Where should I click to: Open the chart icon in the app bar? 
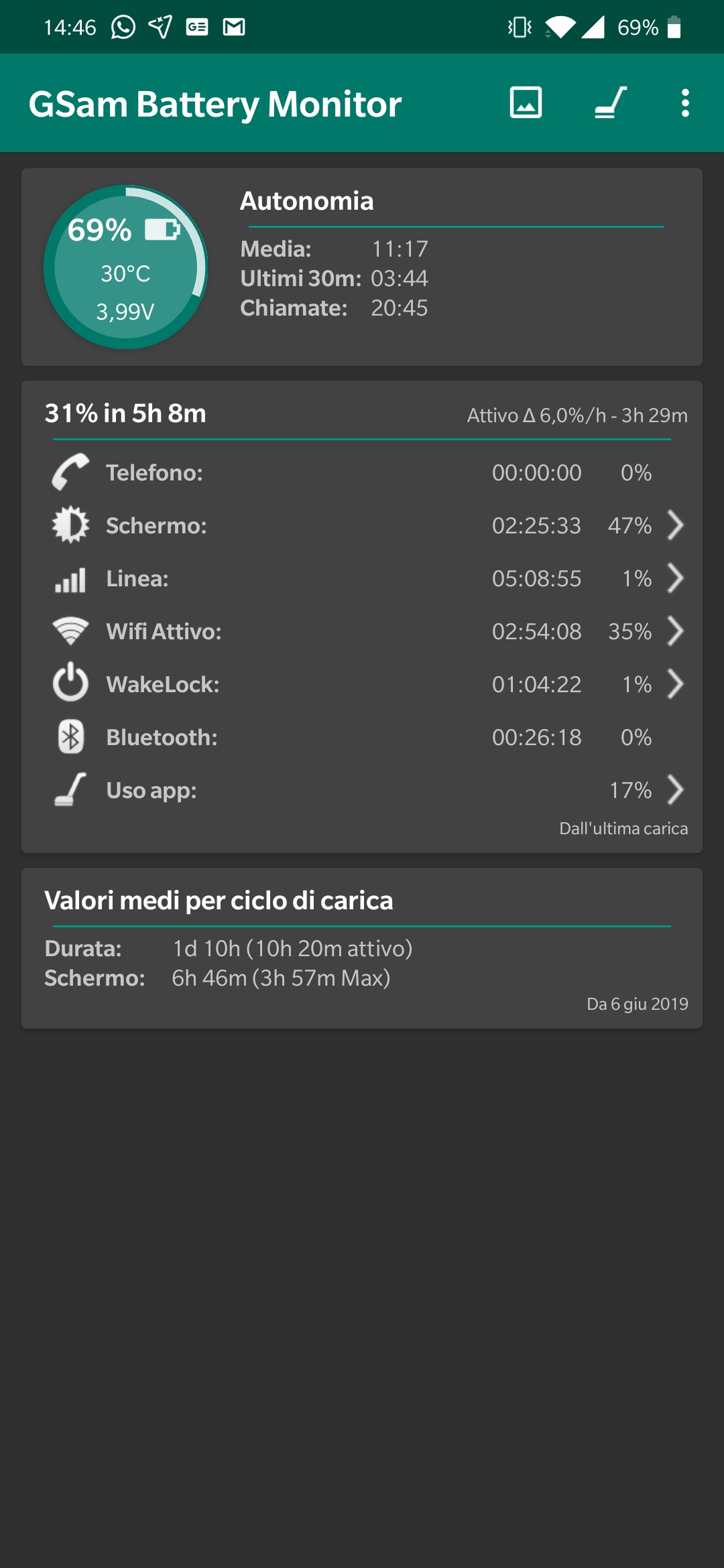(526, 103)
